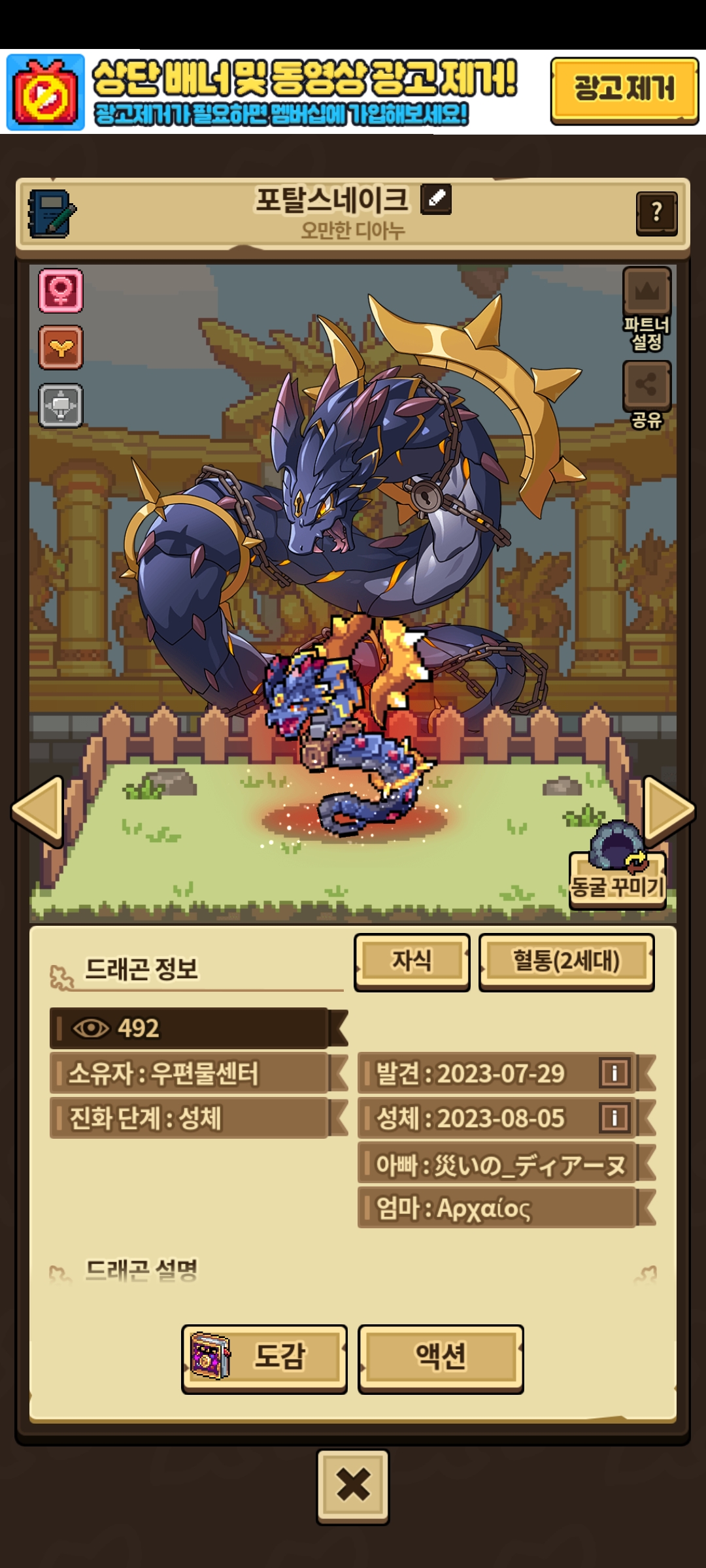The width and height of the screenshot is (706, 1568).
Task: Edit the dragon name with pencil icon
Action: (436, 199)
